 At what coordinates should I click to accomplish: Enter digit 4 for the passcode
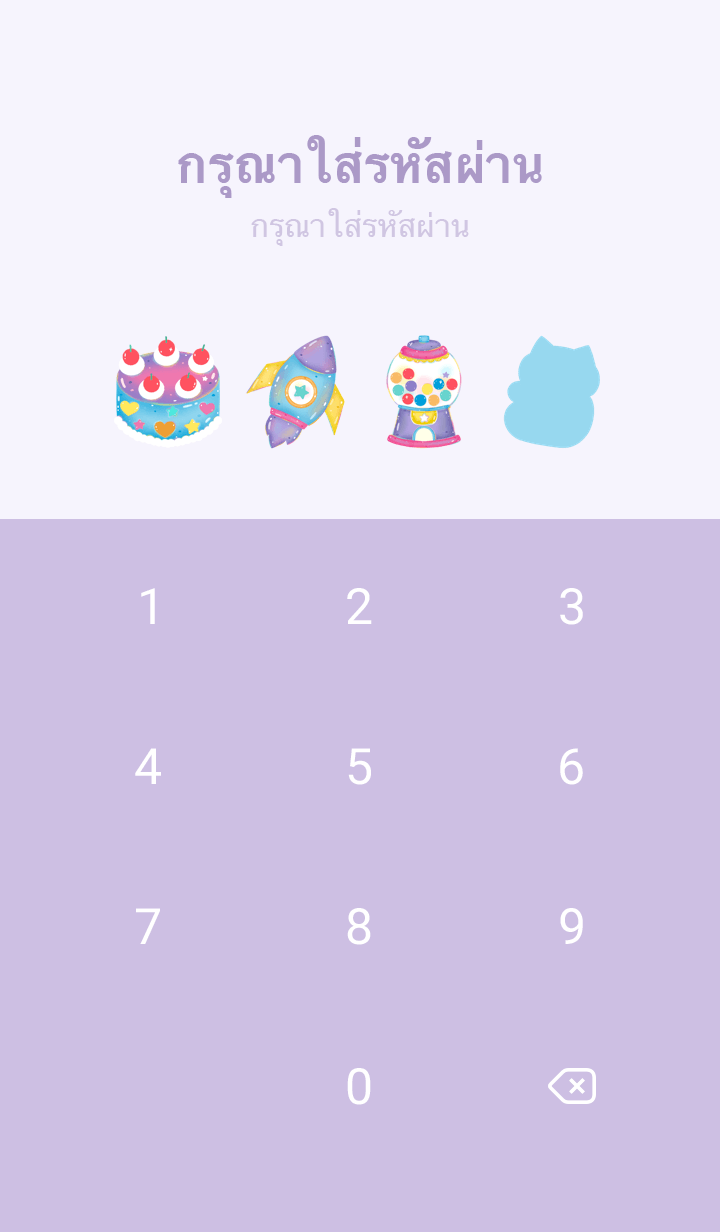click(x=148, y=767)
